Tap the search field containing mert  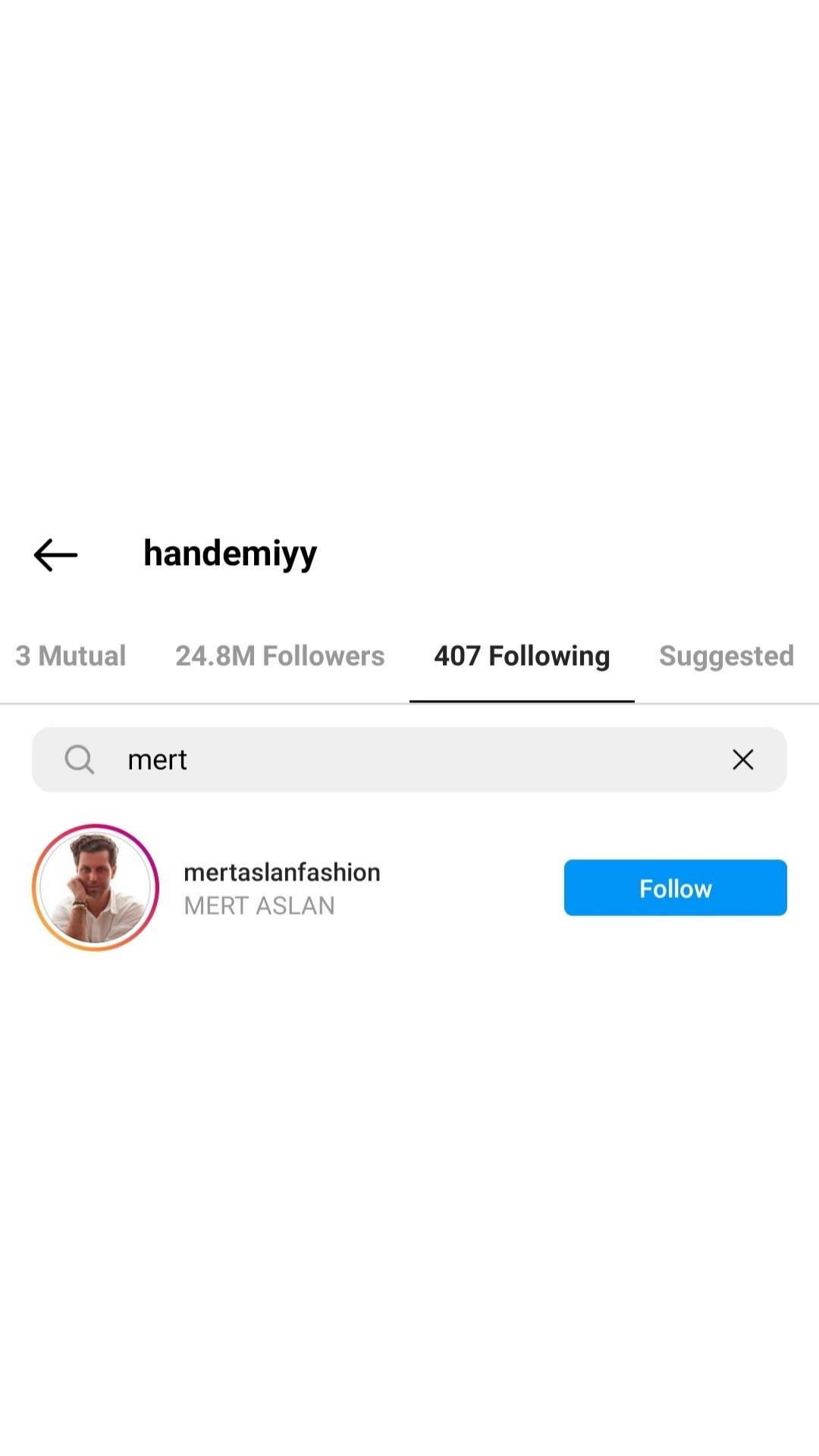(x=409, y=759)
